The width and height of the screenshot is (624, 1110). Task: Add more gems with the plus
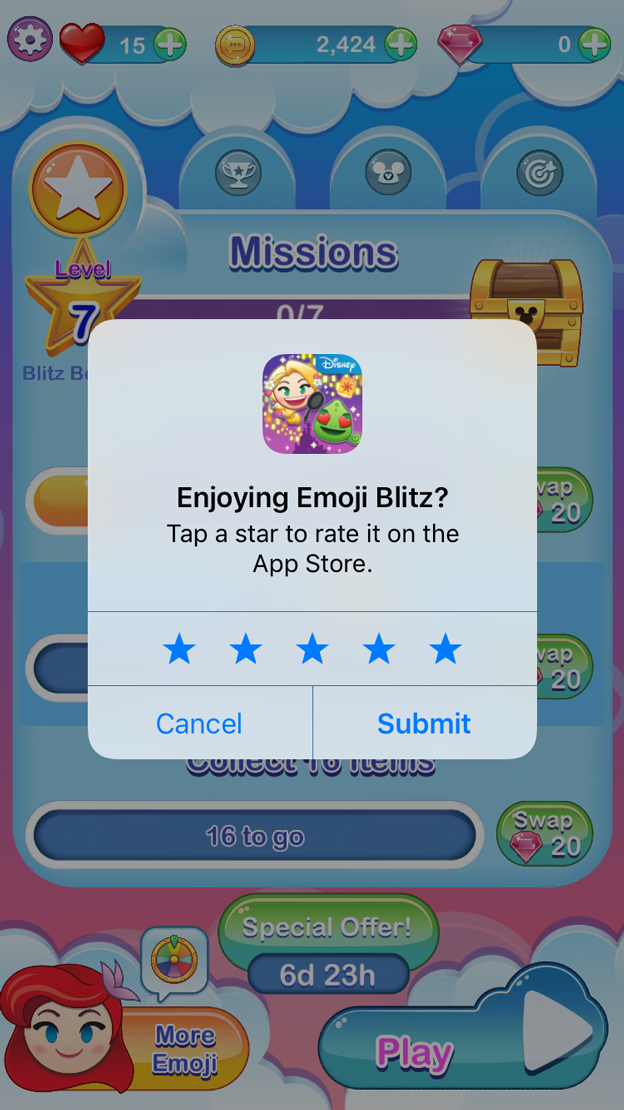click(x=594, y=44)
